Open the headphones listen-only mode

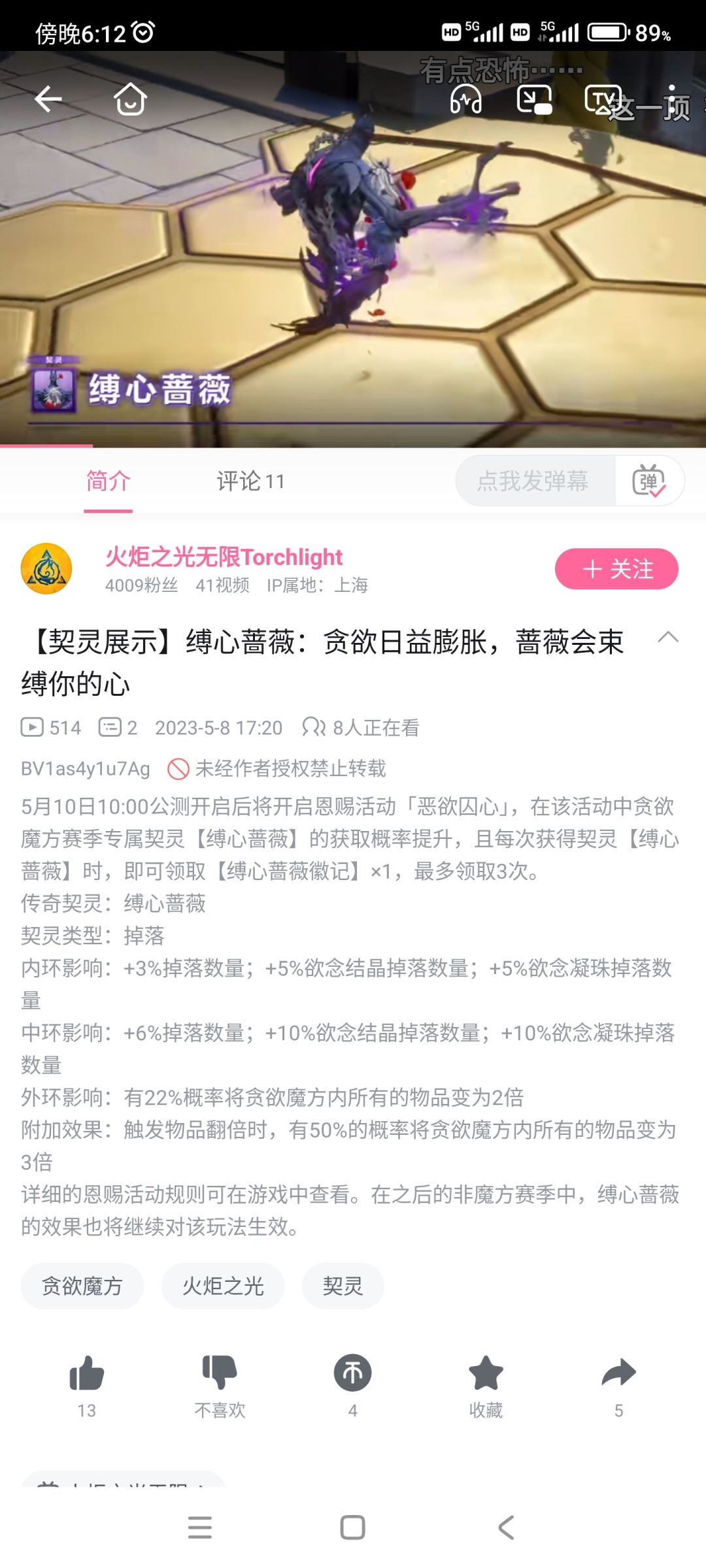click(x=467, y=98)
